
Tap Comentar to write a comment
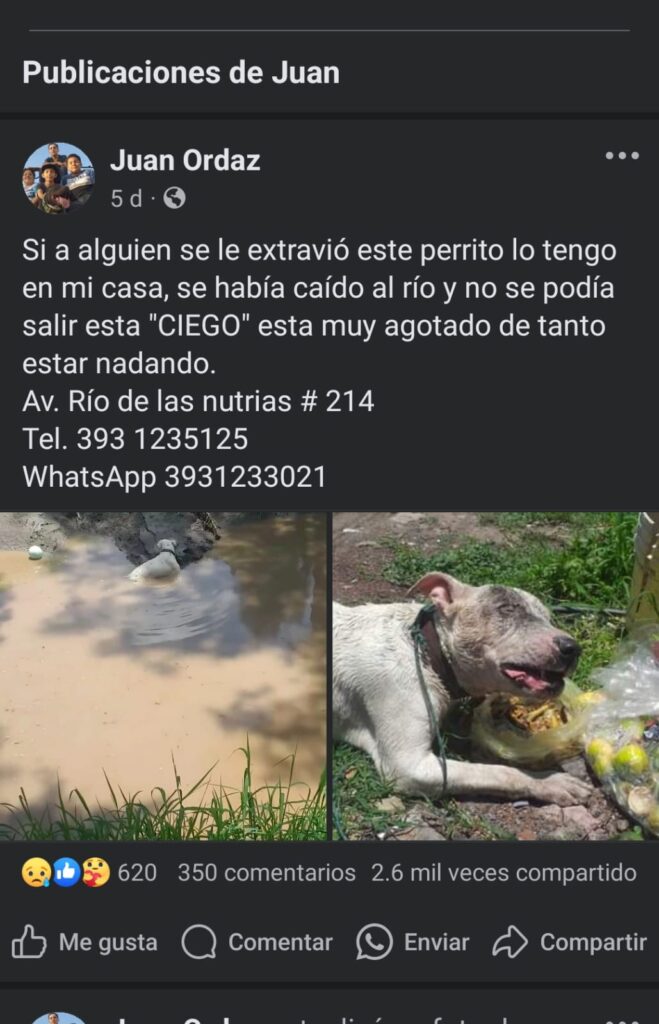point(258,942)
